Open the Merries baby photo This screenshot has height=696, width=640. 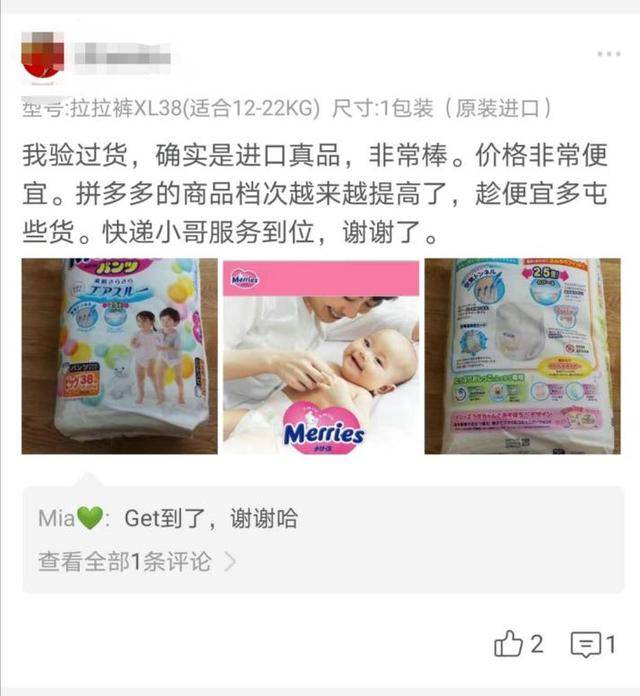320,356
